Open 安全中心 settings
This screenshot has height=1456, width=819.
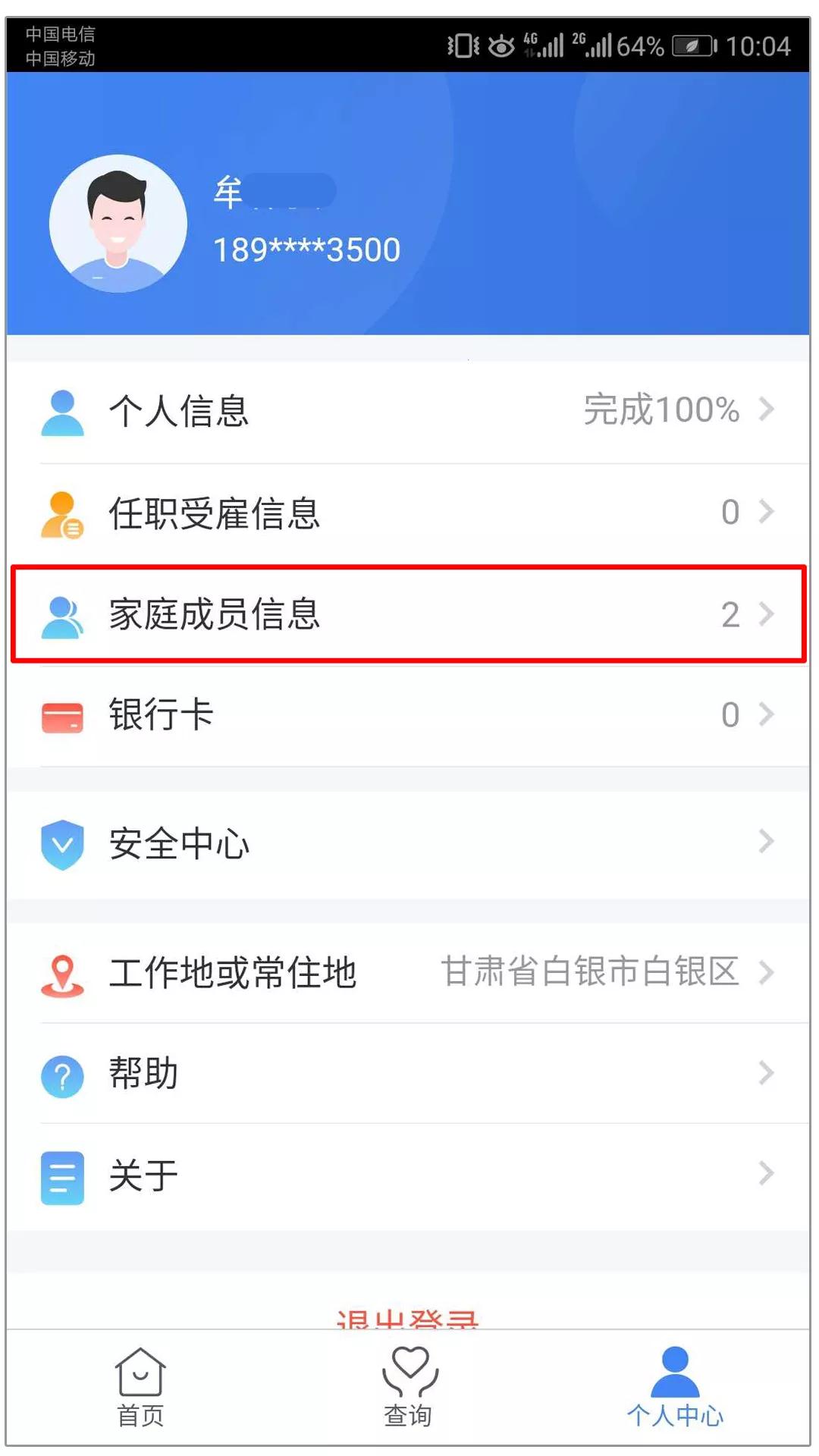tap(408, 843)
